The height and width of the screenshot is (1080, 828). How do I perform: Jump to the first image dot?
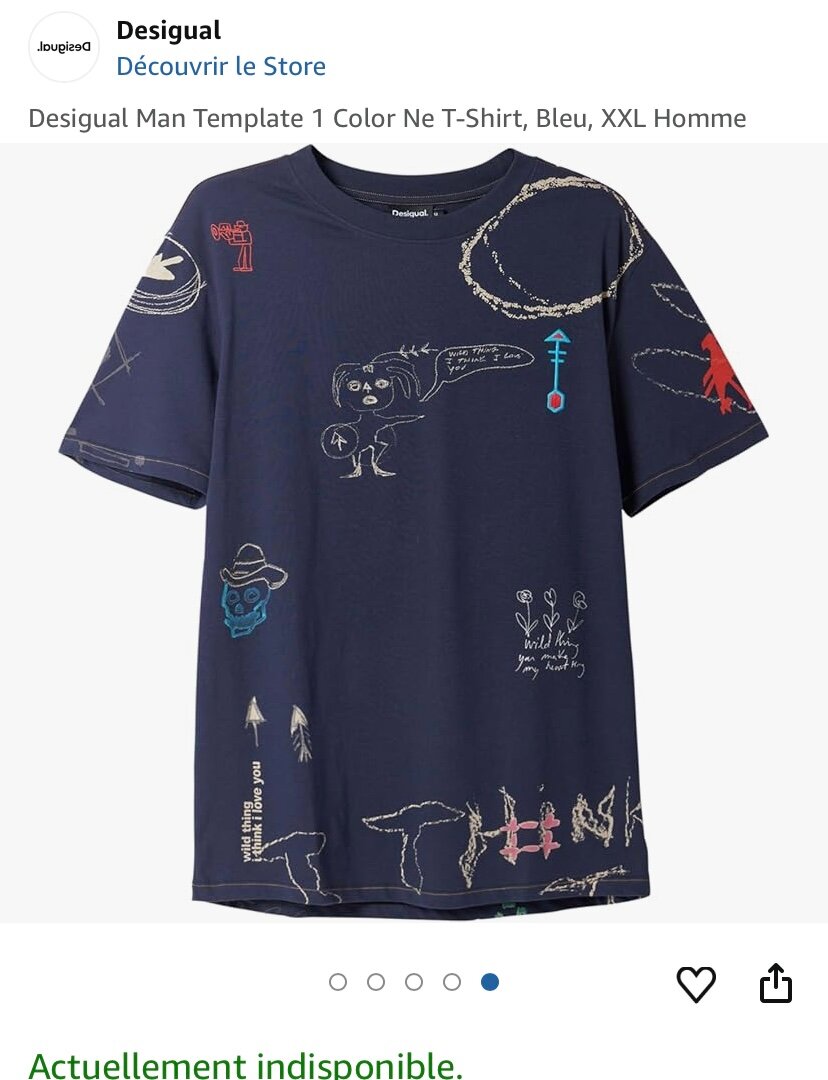338,982
